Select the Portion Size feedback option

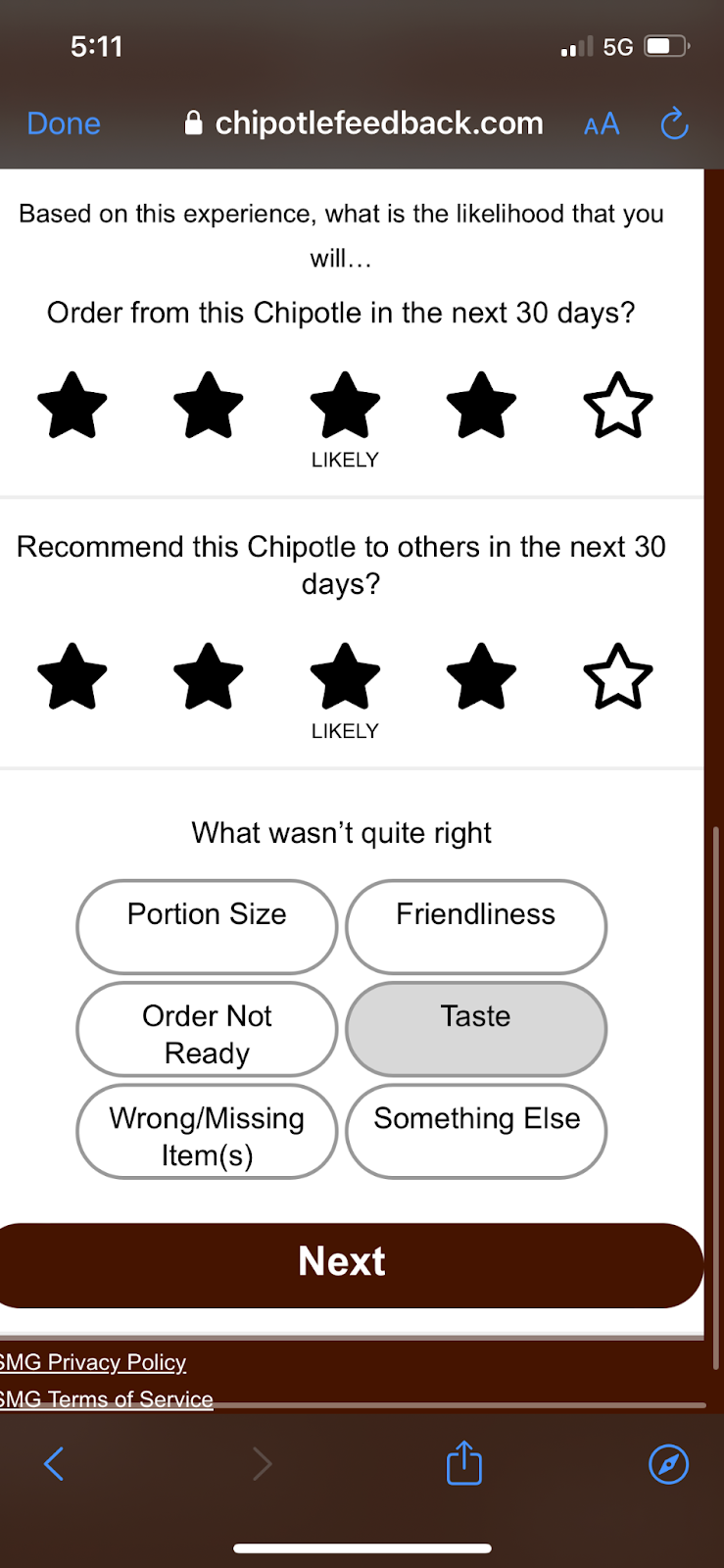pos(206,925)
